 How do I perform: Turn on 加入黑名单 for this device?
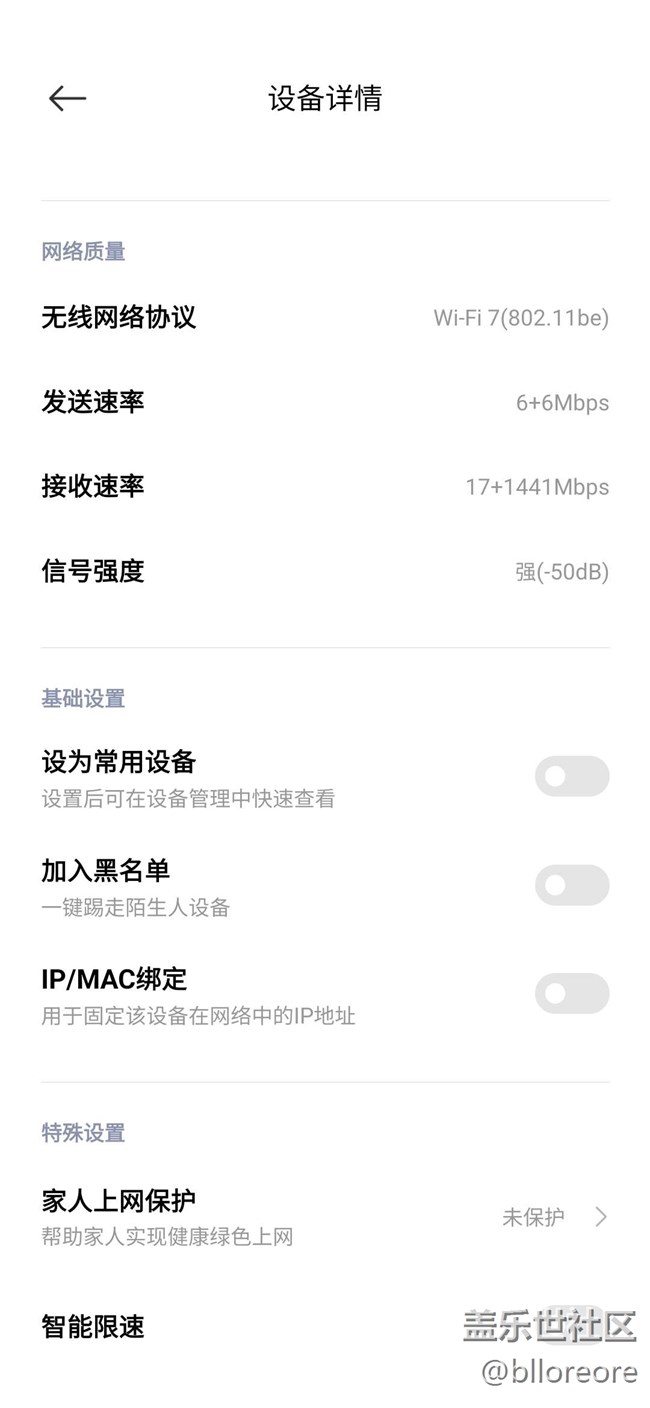pyautogui.click(x=571, y=885)
